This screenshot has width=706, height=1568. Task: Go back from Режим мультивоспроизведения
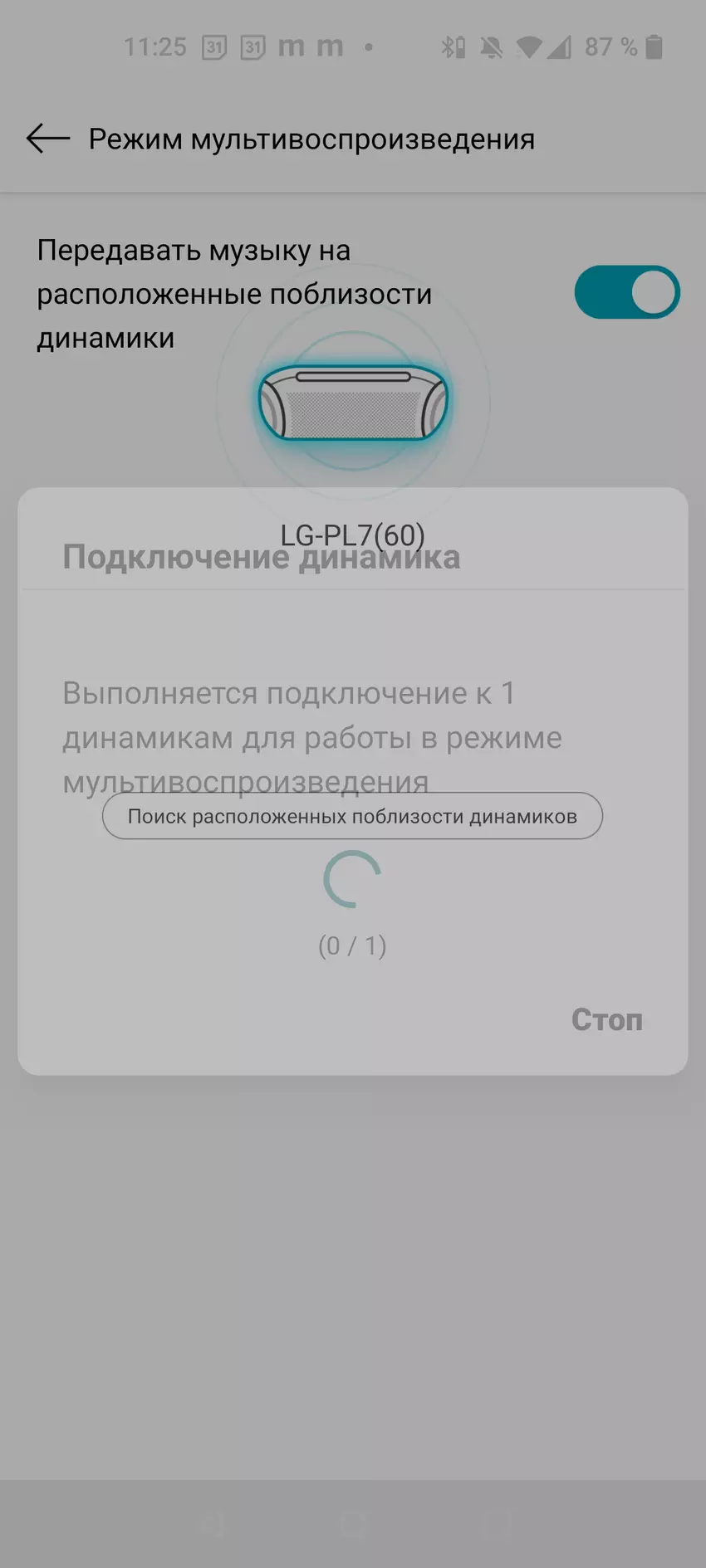[x=48, y=139]
